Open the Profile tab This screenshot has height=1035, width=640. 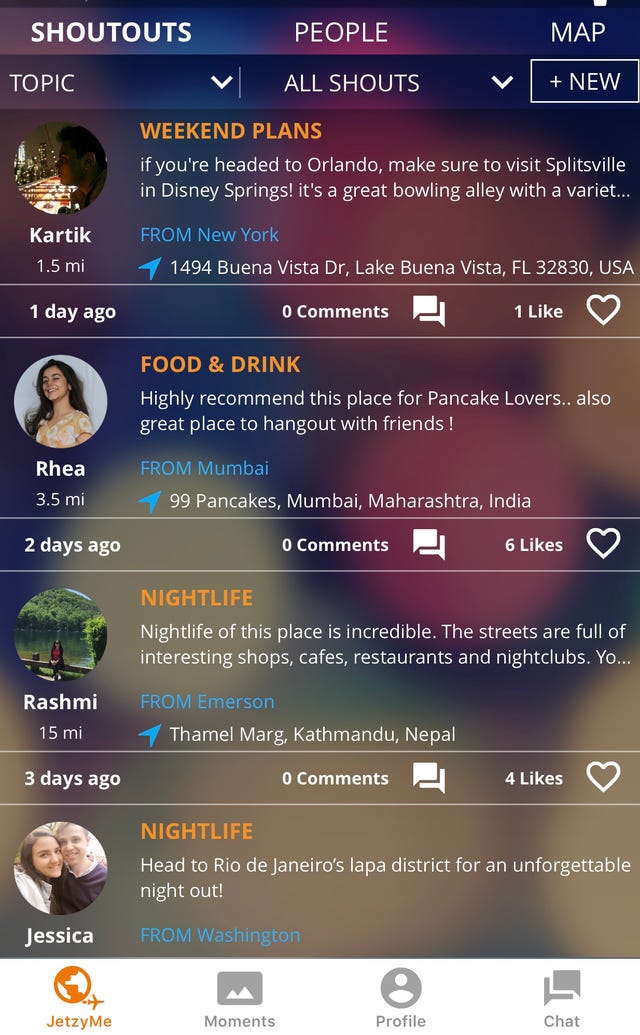400,999
